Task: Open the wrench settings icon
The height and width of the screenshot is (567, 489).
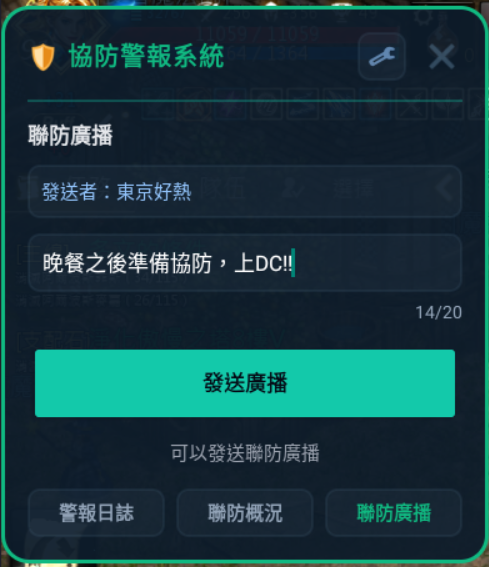Action: (x=382, y=56)
